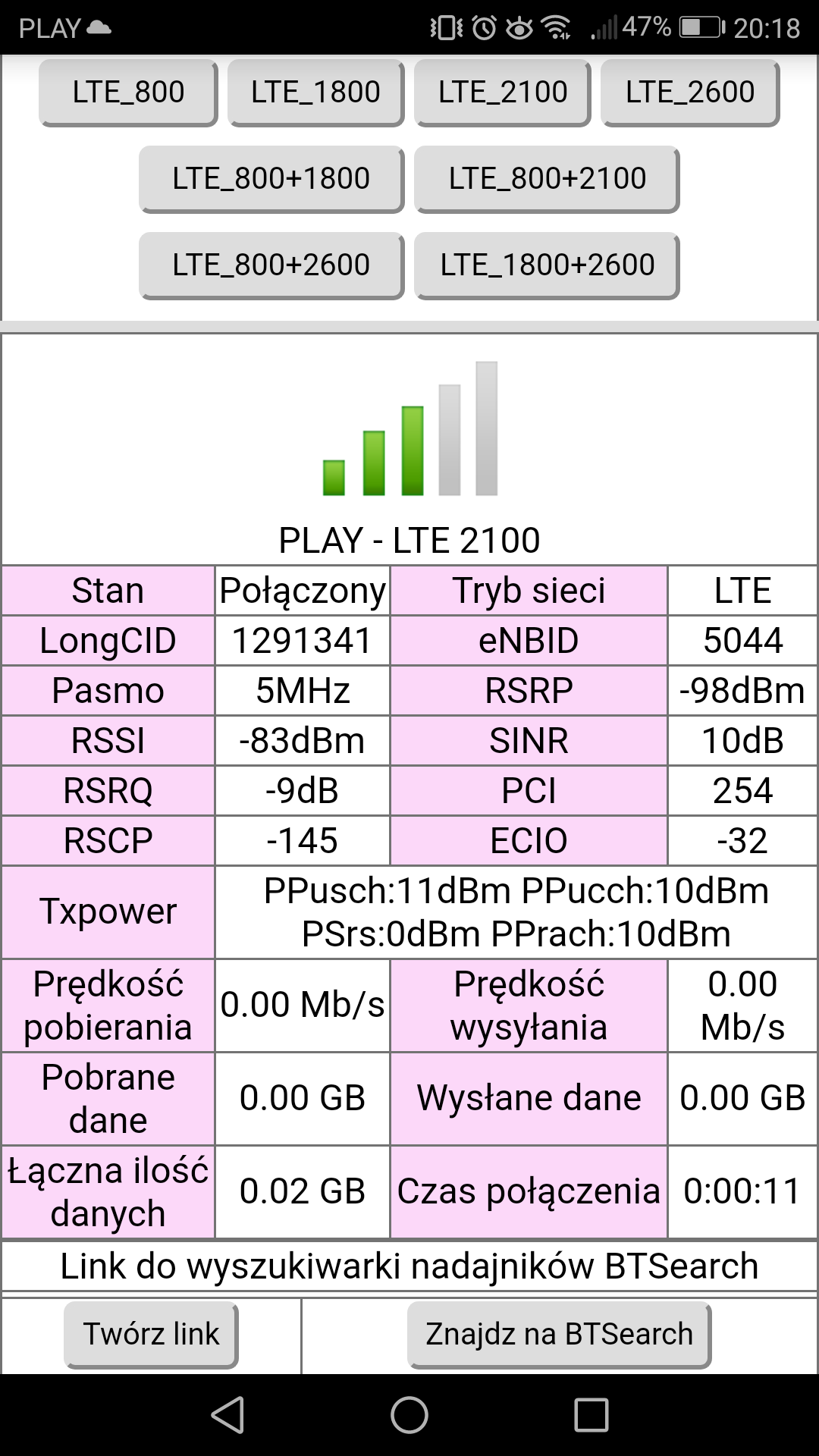Screen dimensions: 819x1456
Task: Select LTE_800+1800 aggregation
Action: [271, 179]
